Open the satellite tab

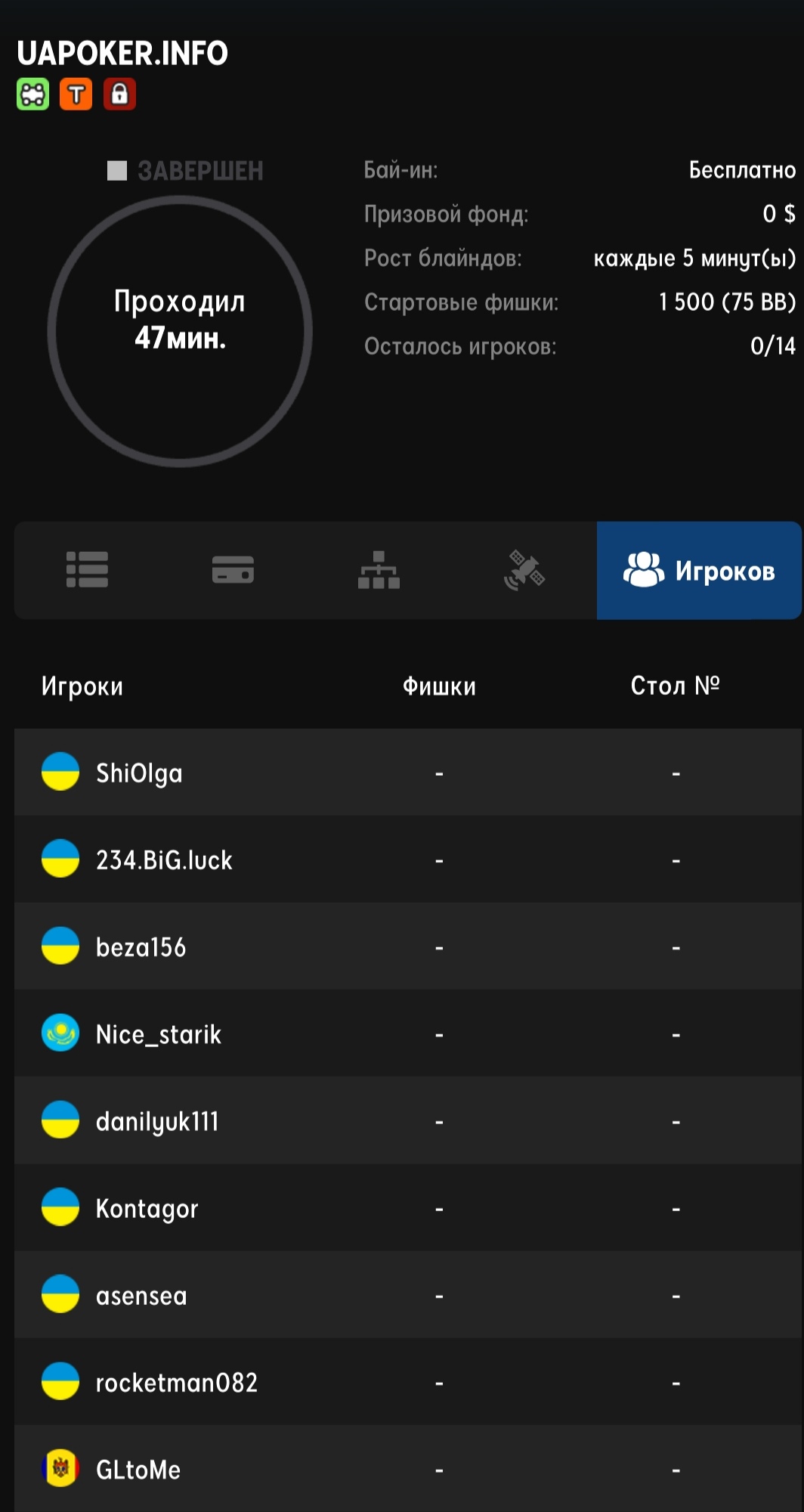[524, 570]
